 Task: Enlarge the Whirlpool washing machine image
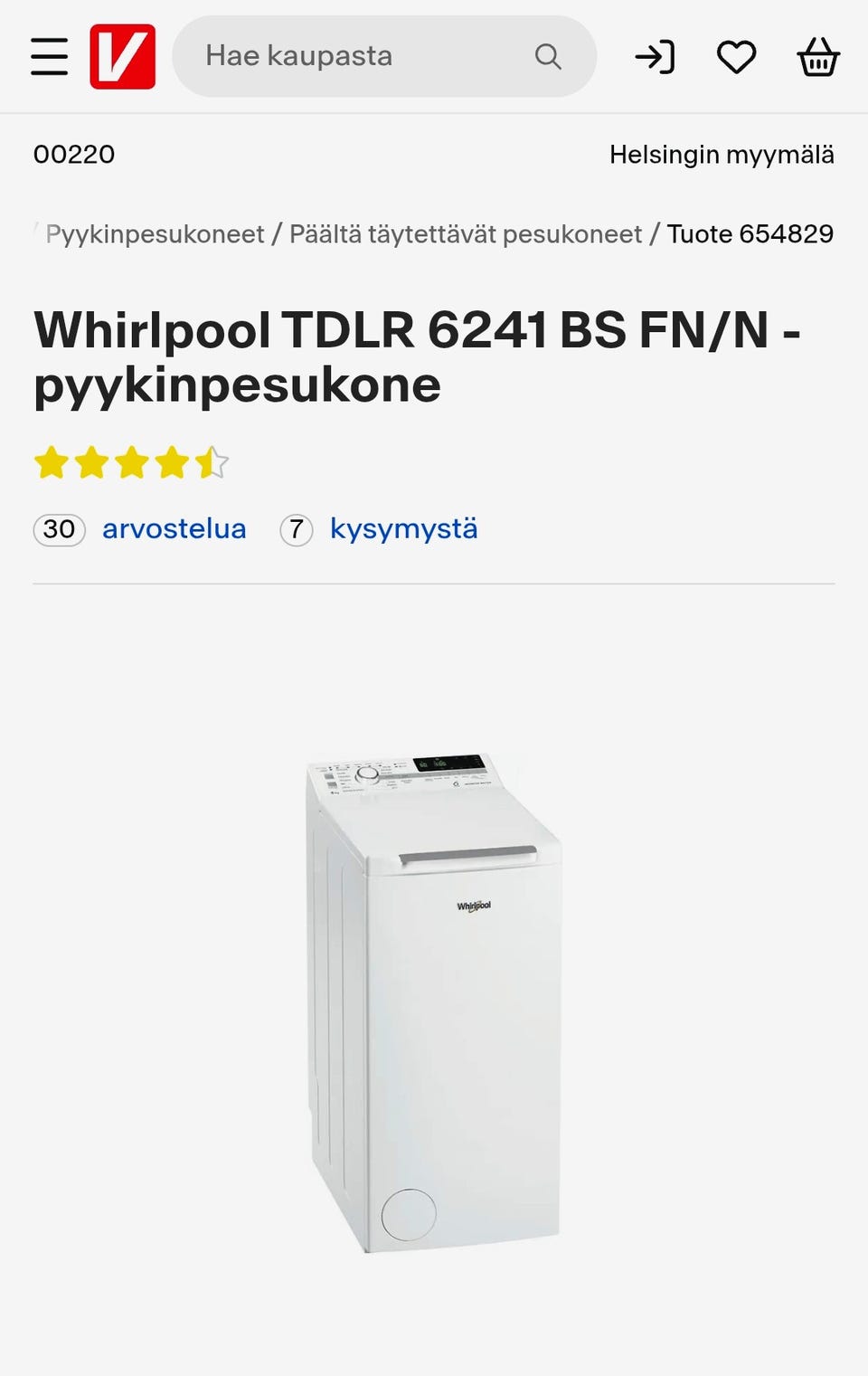(x=434, y=1000)
